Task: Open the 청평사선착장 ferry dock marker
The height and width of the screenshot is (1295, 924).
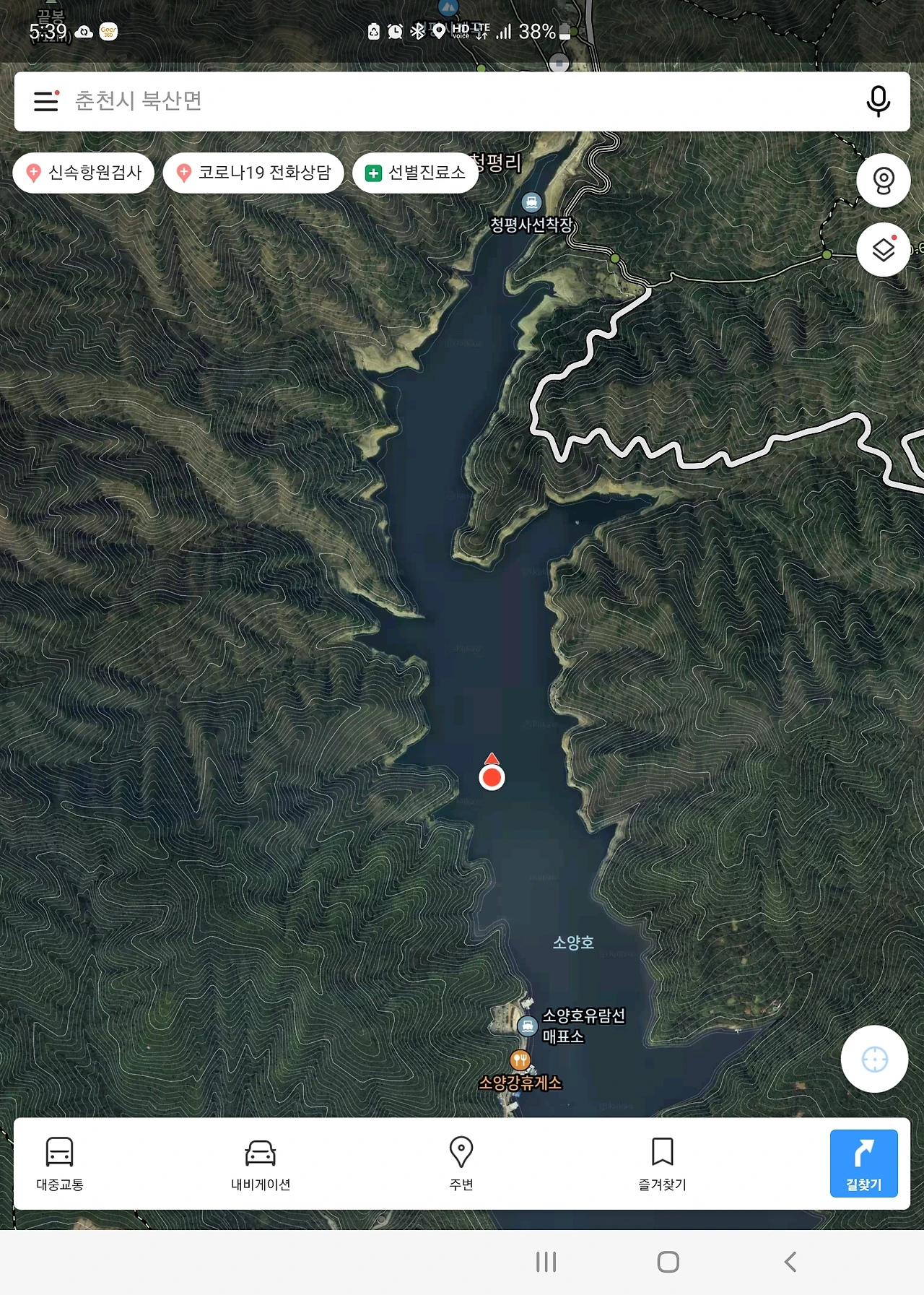Action: click(532, 202)
